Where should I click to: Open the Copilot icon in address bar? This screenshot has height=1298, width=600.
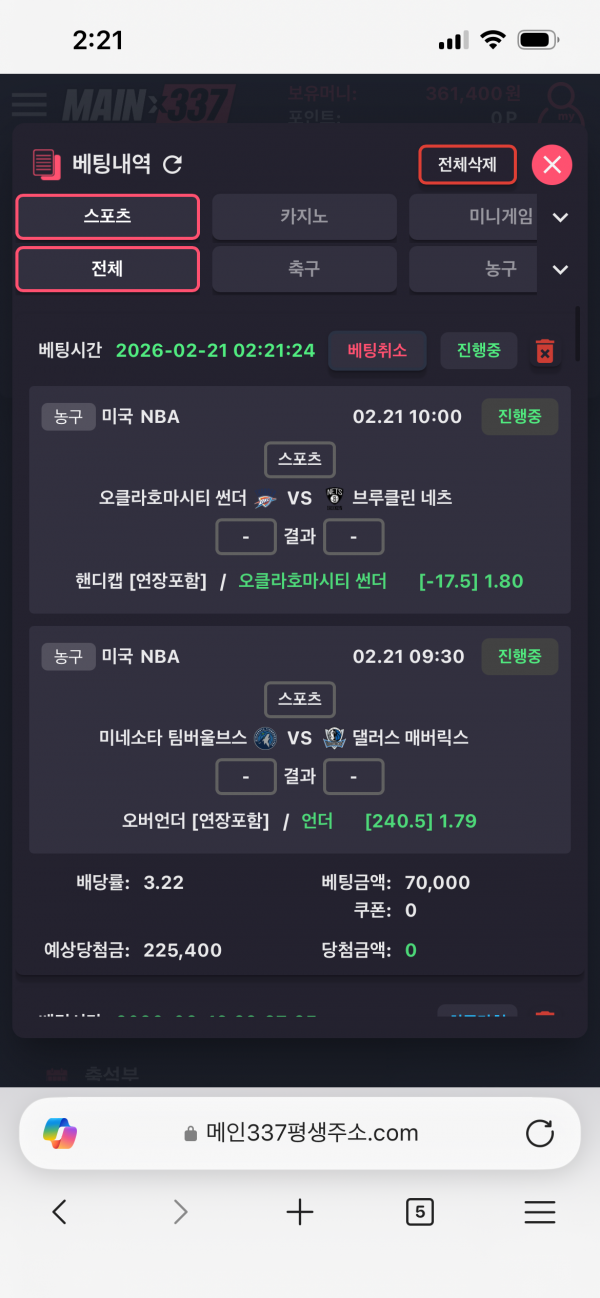pos(60,1133)
